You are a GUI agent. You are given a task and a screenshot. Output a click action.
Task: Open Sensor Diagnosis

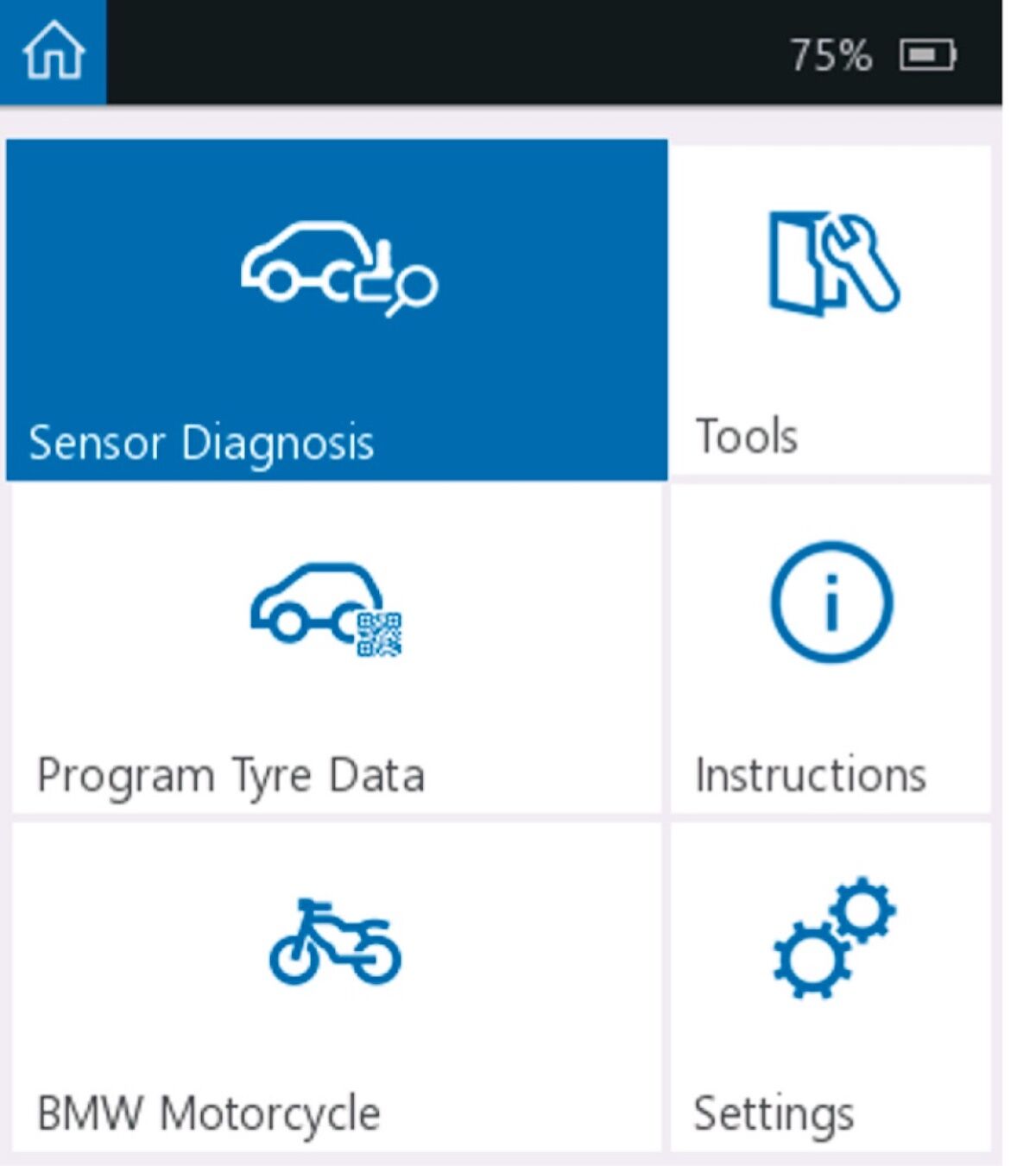tap(337, 309)
